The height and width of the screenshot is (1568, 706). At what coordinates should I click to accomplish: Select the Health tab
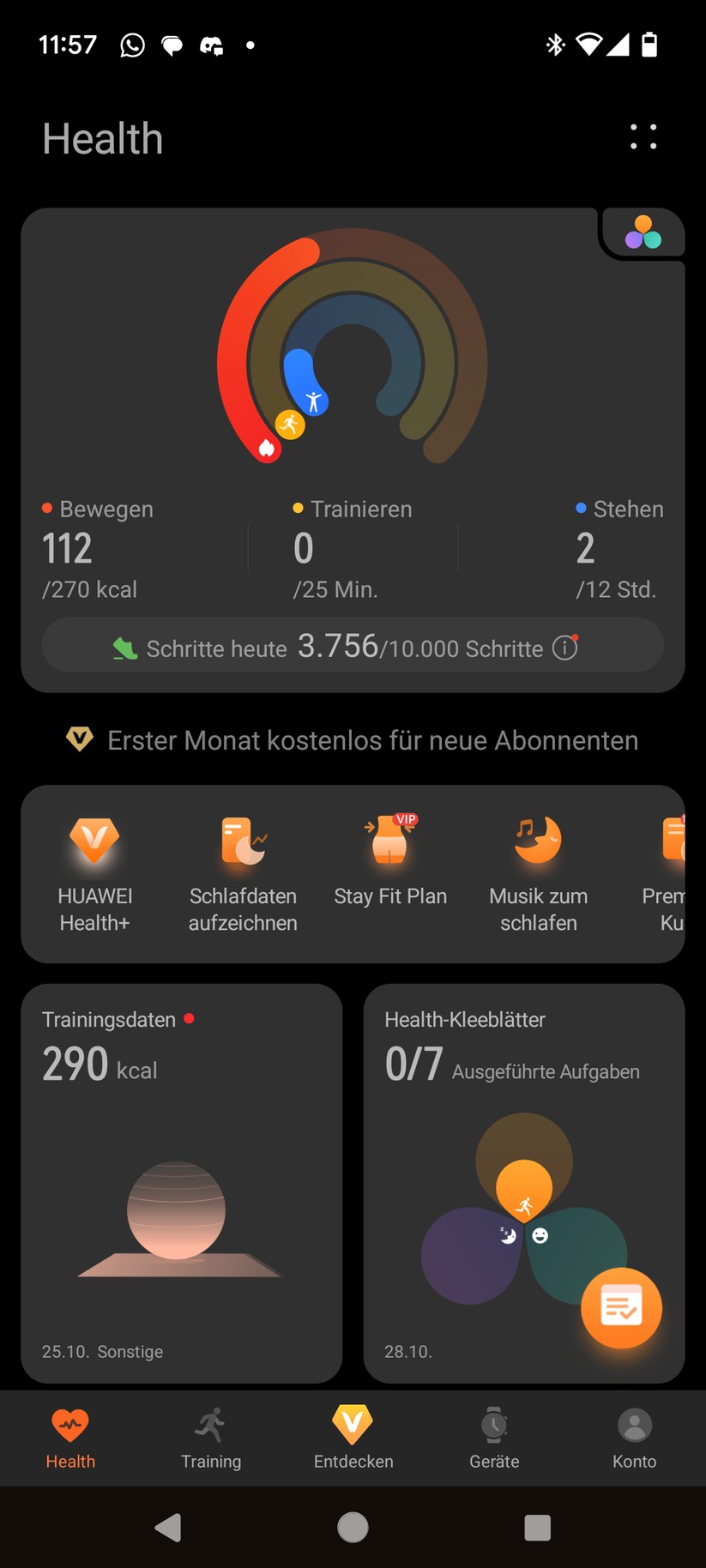pos(70,1438)
